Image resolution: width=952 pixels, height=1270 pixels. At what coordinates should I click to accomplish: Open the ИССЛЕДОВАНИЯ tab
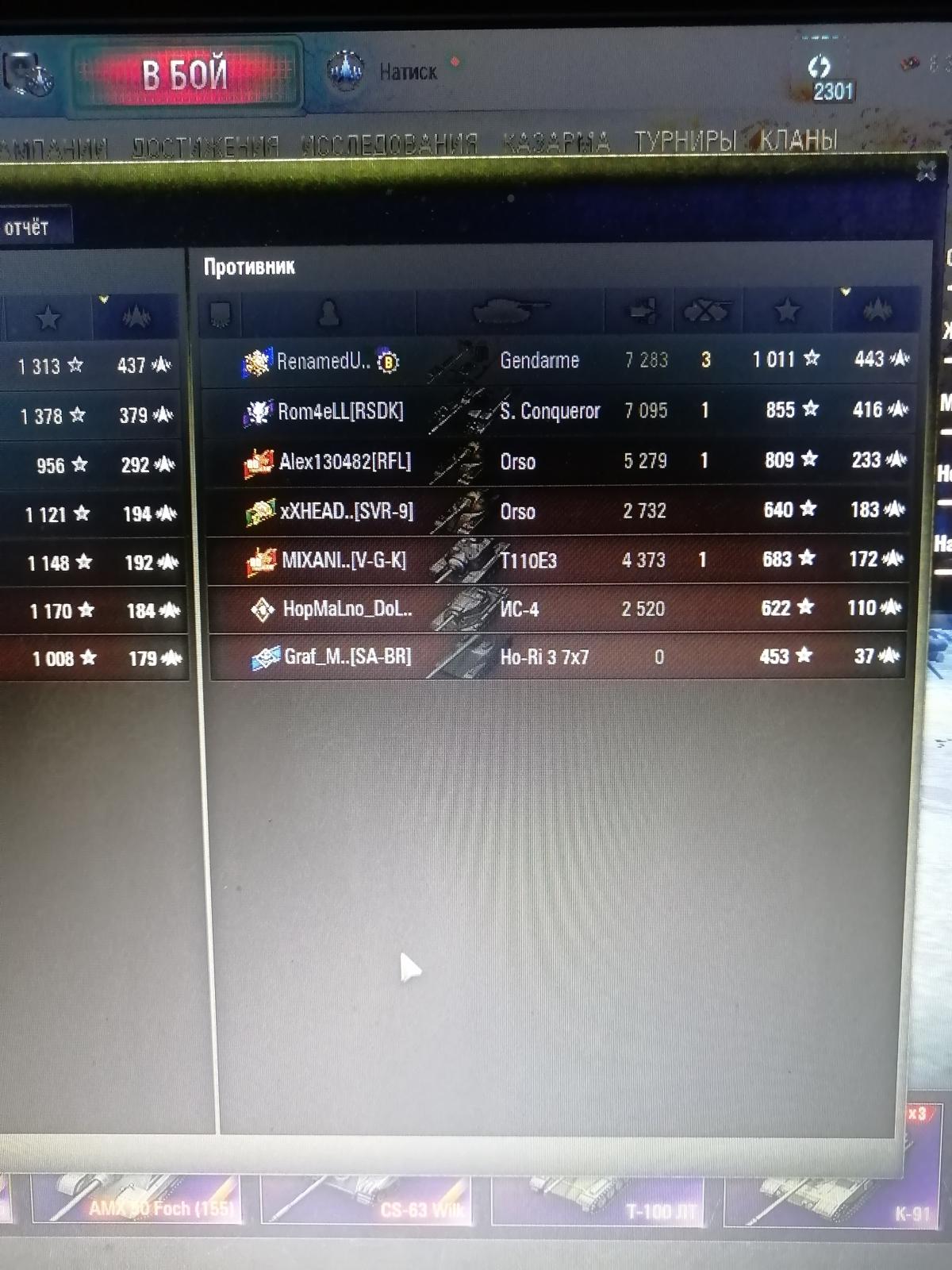(x=390, y=144)
